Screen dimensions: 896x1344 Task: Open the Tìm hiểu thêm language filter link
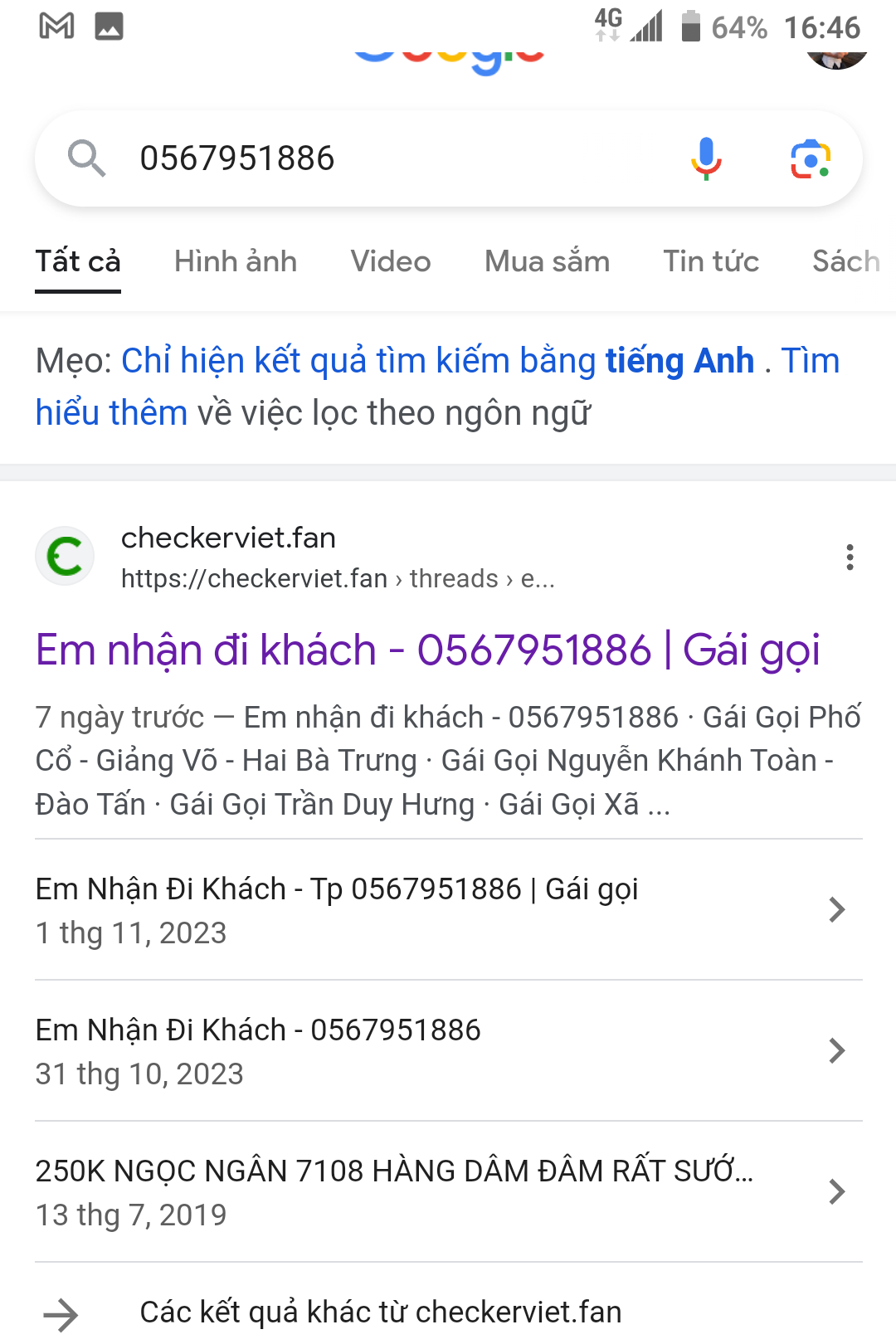tap(111, 412)
